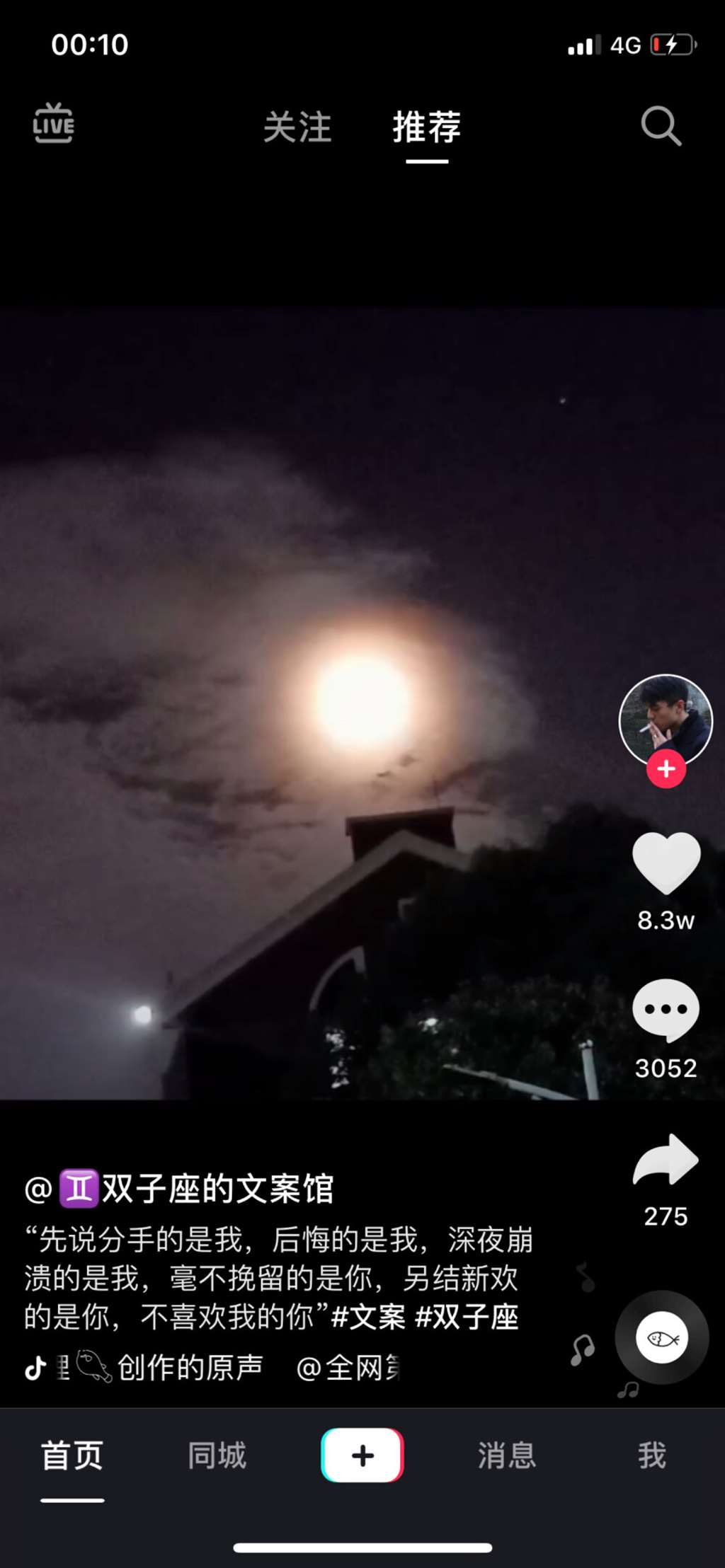Image resolution: width=725 pixels, height=1568 pixels.
Task: Open the LIVE streams icon
Action: point(53,125)
